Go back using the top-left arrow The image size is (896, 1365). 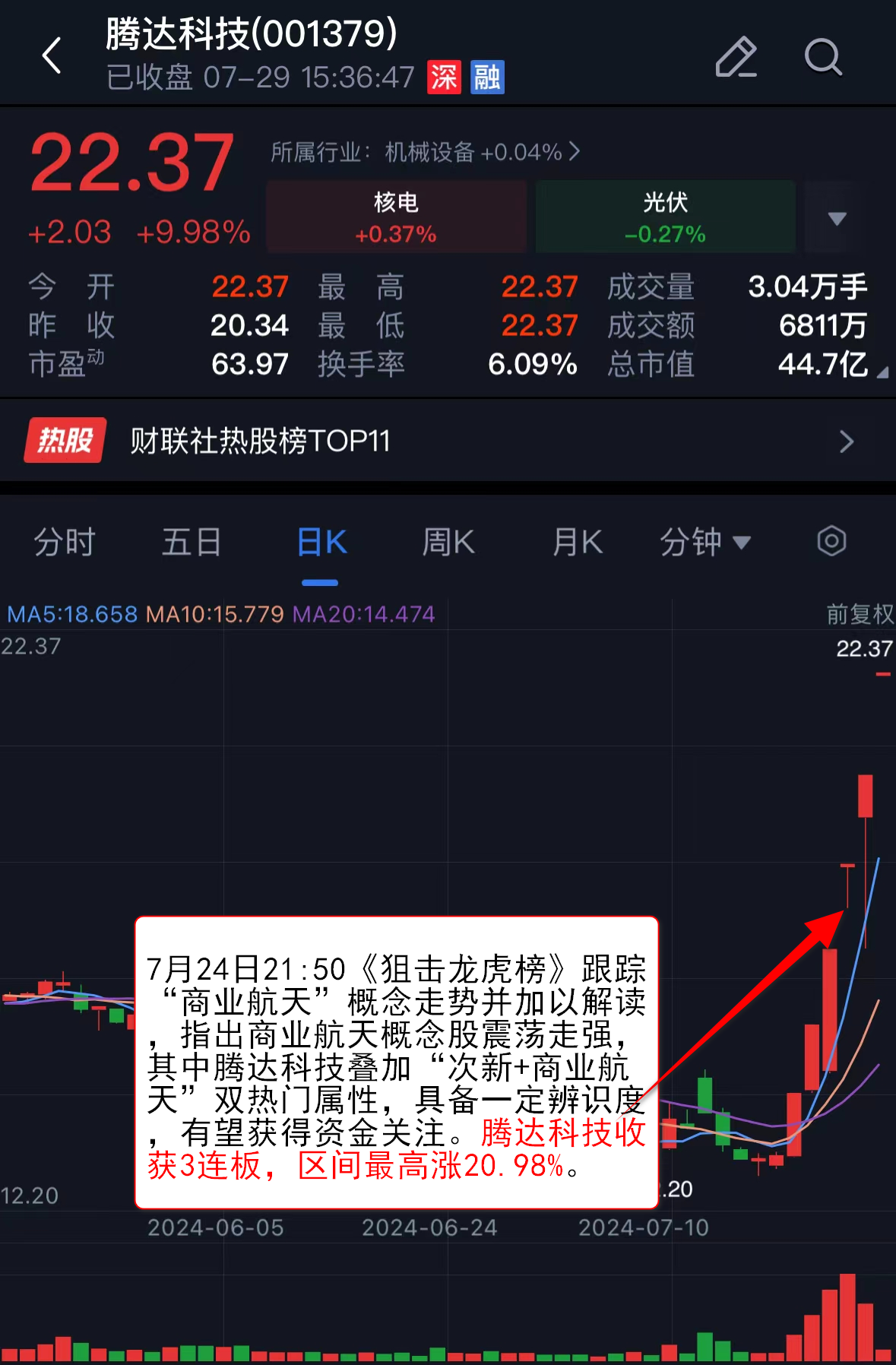52,56
